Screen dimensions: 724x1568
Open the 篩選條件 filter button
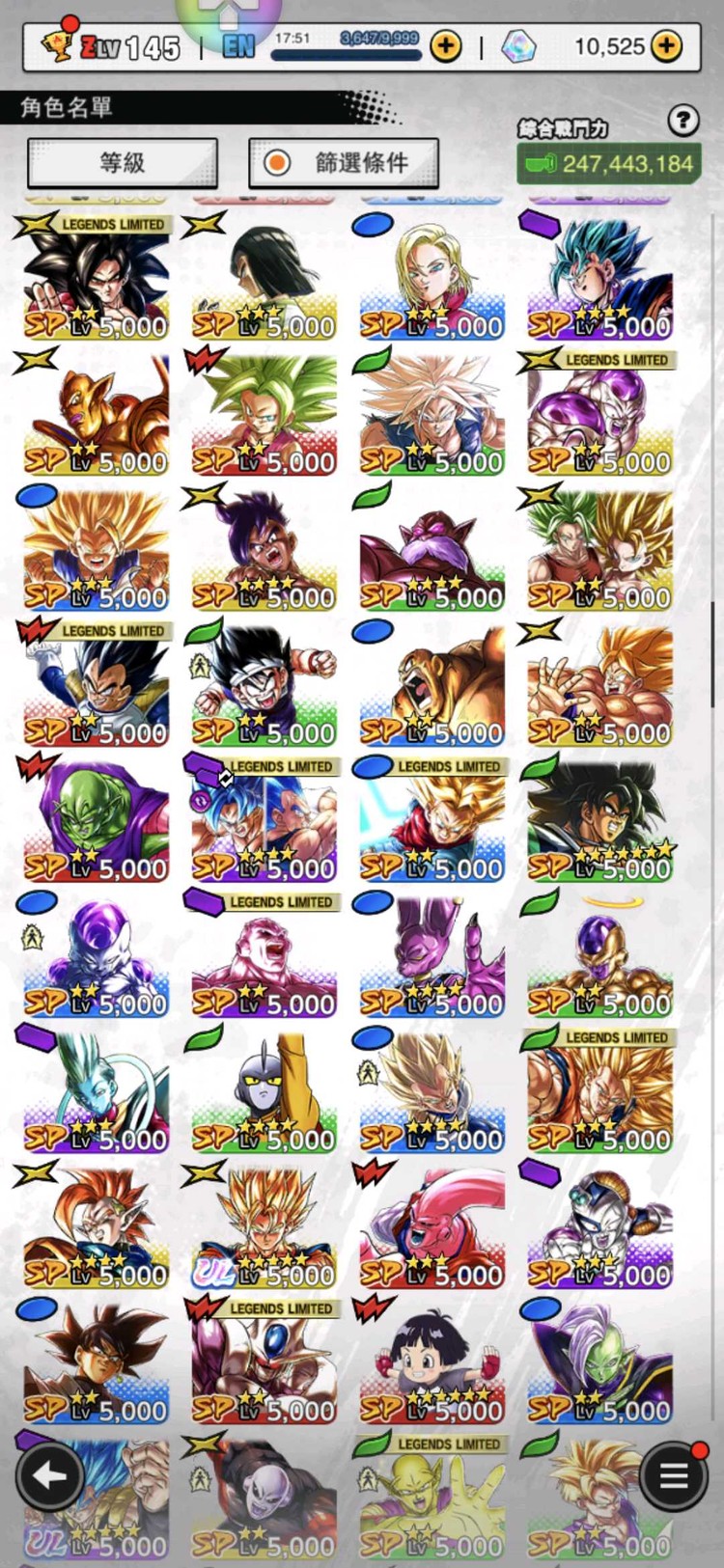click(344, 162)
